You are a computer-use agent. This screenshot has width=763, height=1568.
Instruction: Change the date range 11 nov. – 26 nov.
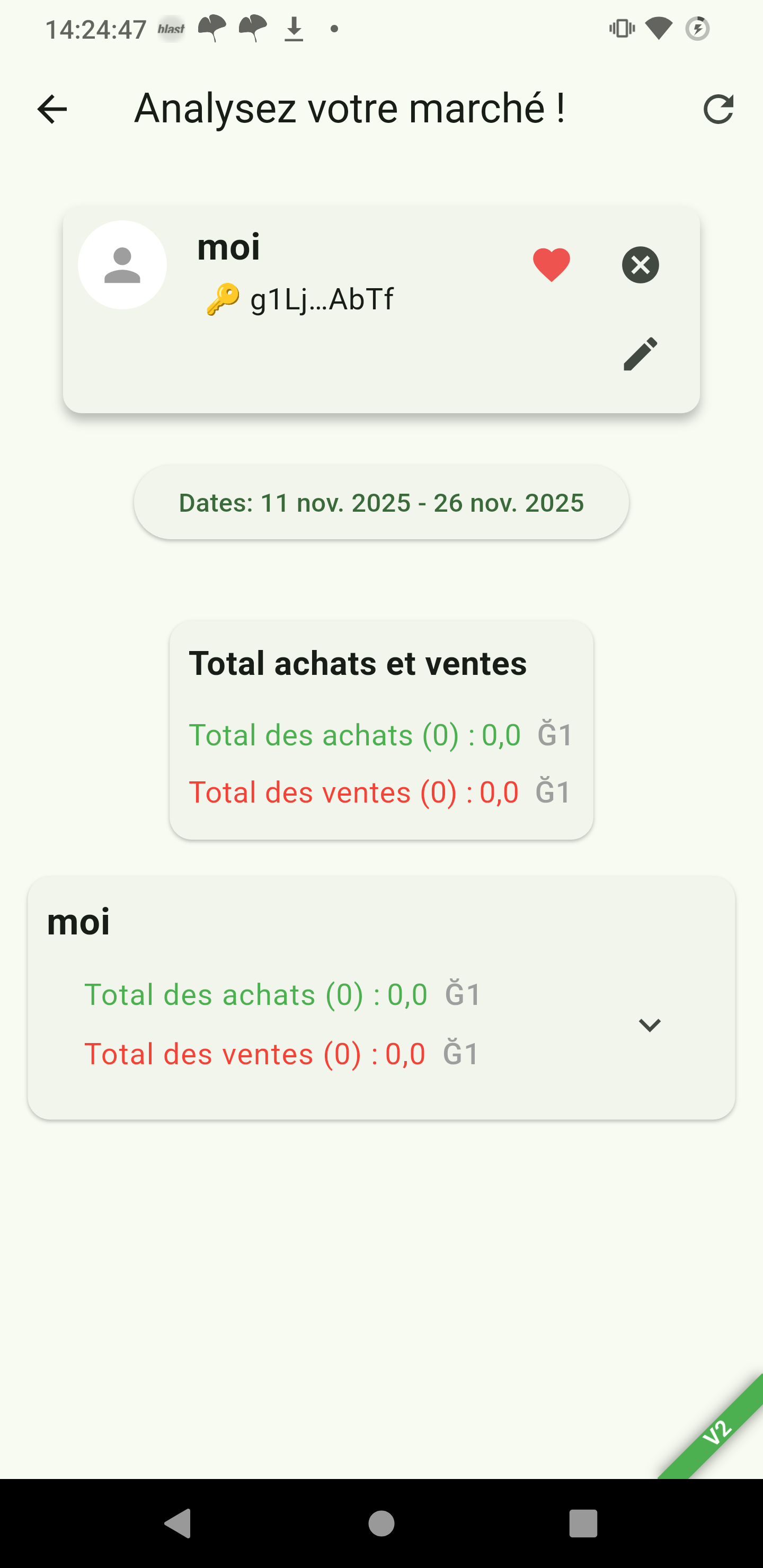click(x=381, y=503)
